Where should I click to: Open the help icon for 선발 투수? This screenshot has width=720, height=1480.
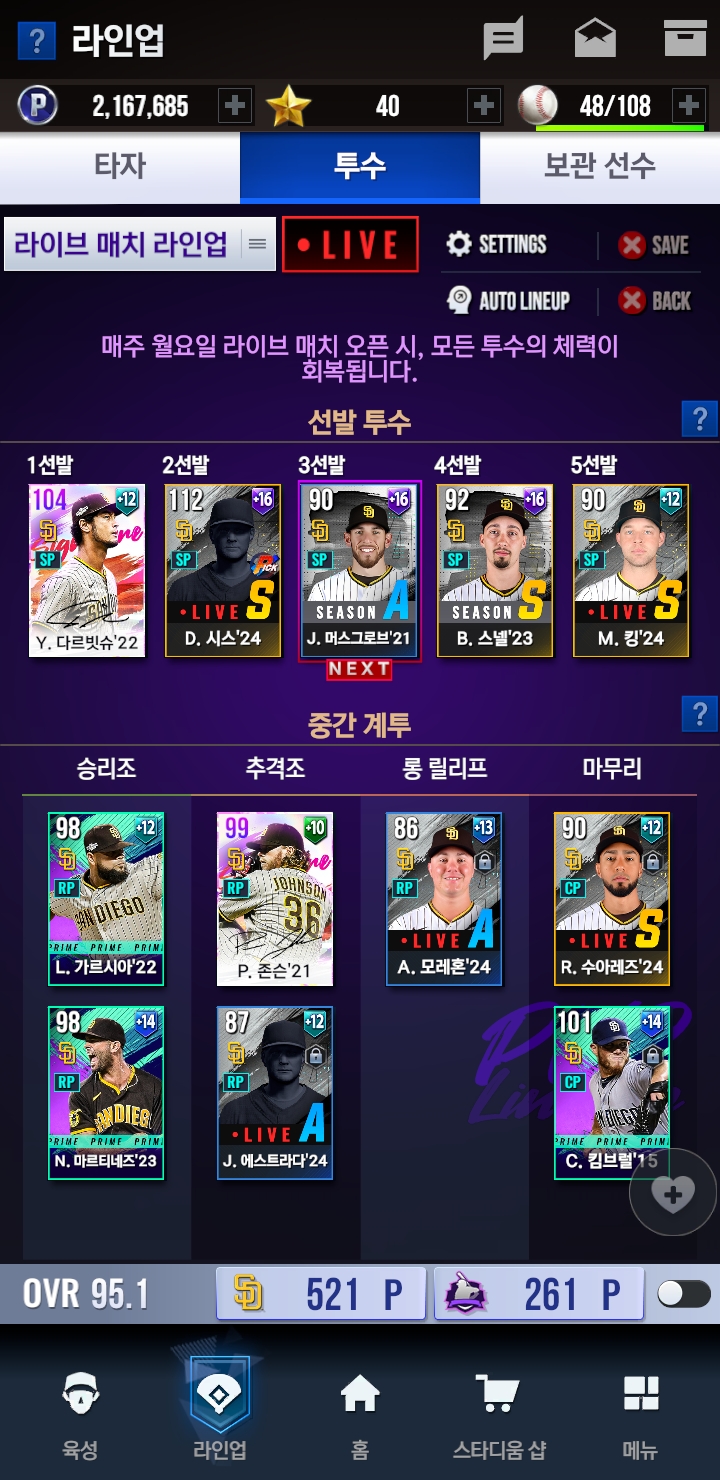click(x=699, y=418)
